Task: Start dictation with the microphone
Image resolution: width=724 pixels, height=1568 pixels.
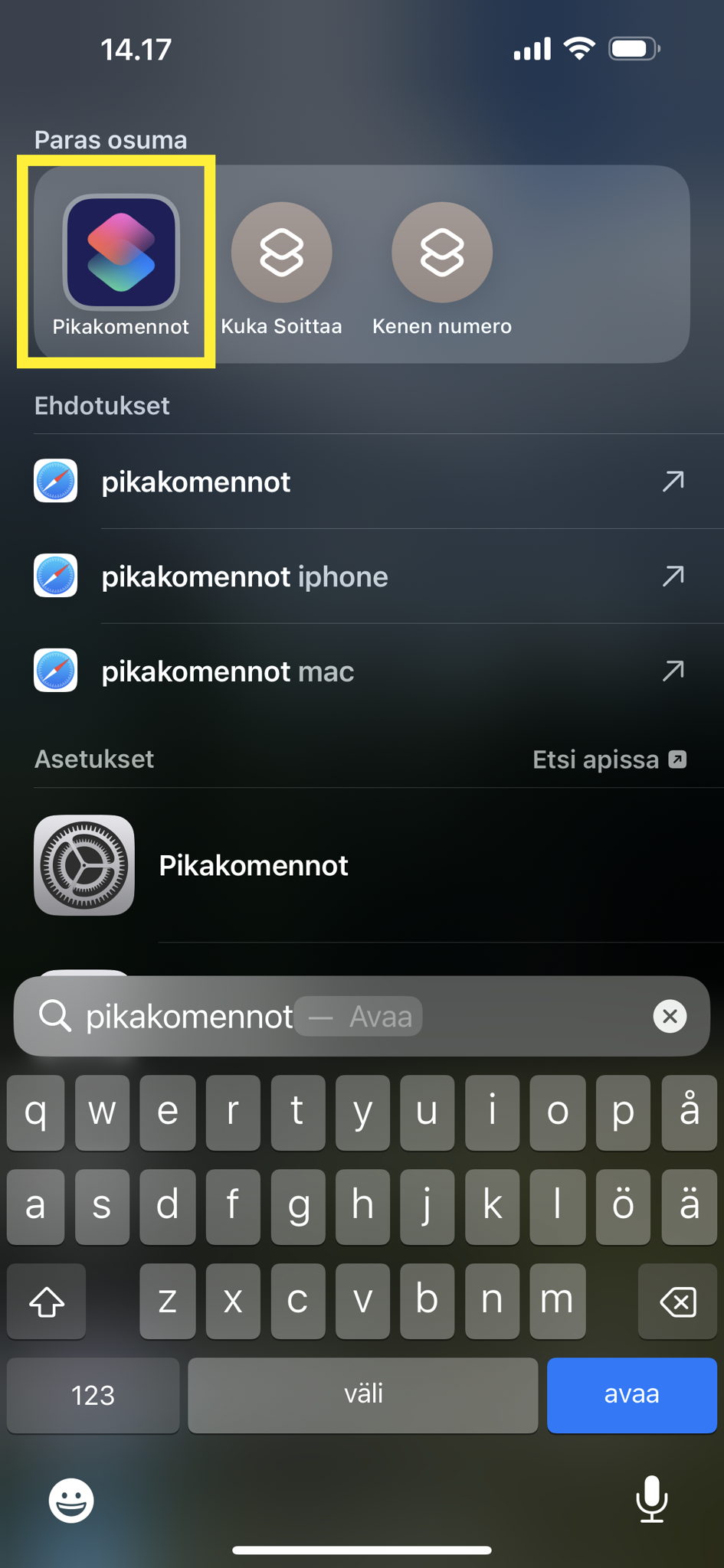Action: (651, 1498)
